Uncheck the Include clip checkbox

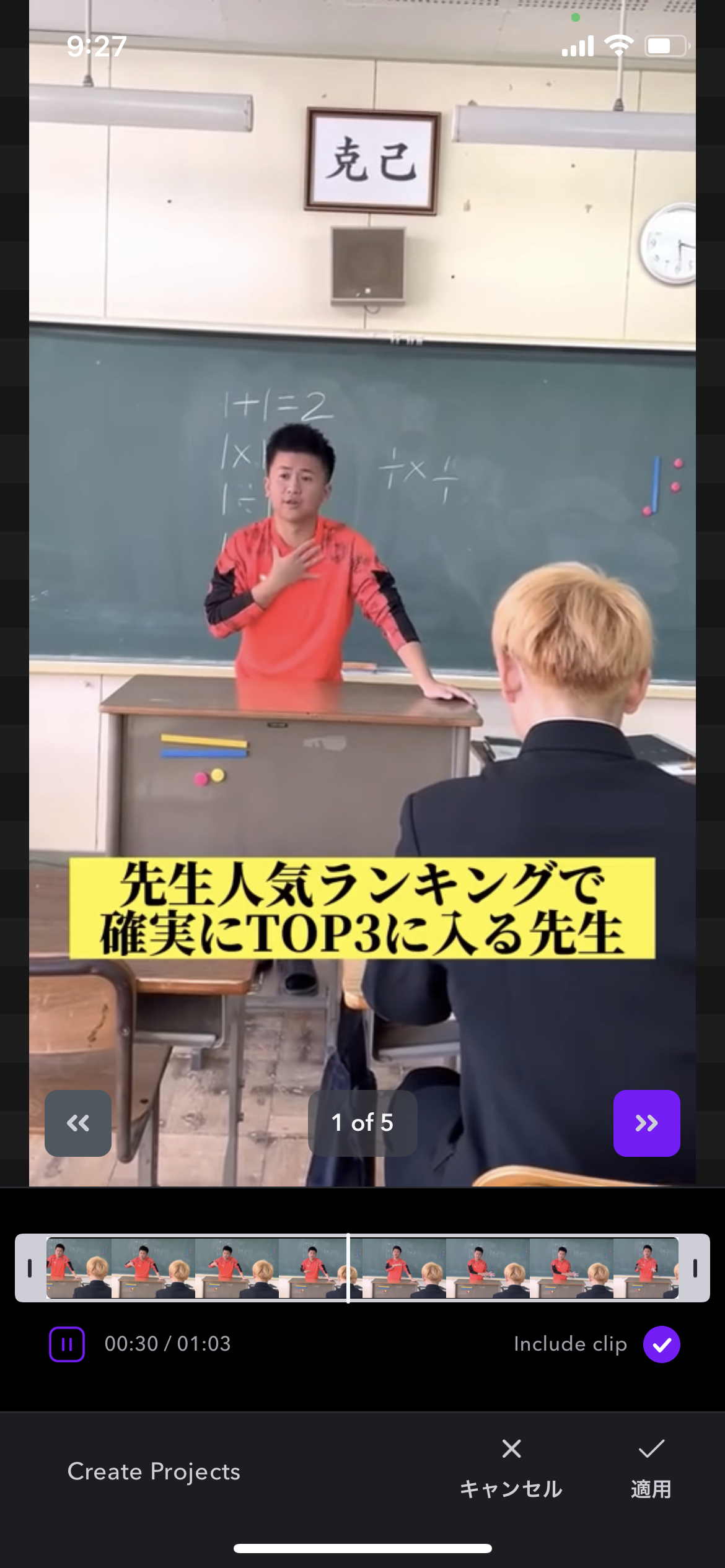[x=661, y=1344]
